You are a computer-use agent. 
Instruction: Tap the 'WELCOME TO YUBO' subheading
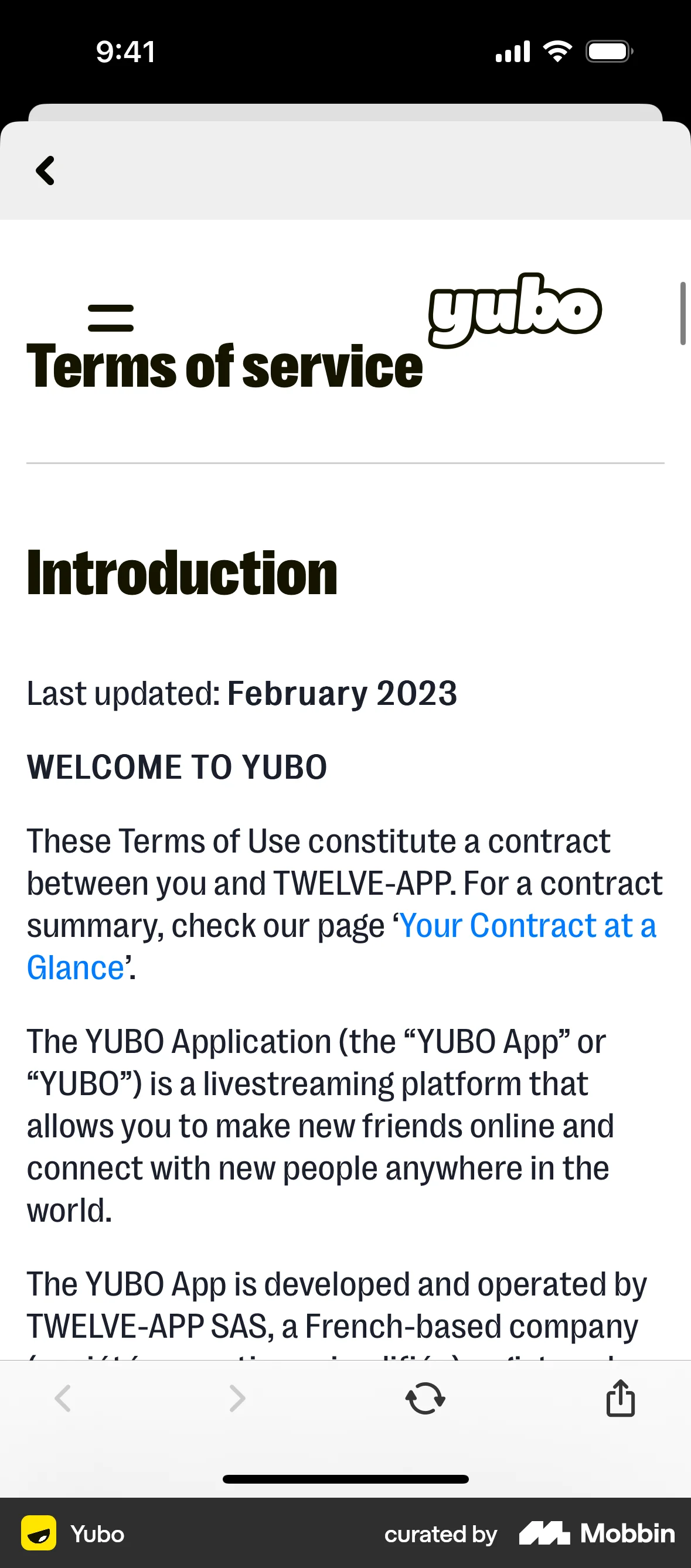[176, 767]
